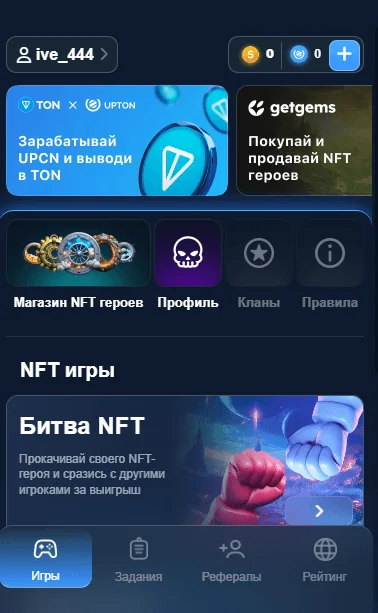Tap the arrow on Битва NFT card
This screenshot has height=613, width=378.
319,511
